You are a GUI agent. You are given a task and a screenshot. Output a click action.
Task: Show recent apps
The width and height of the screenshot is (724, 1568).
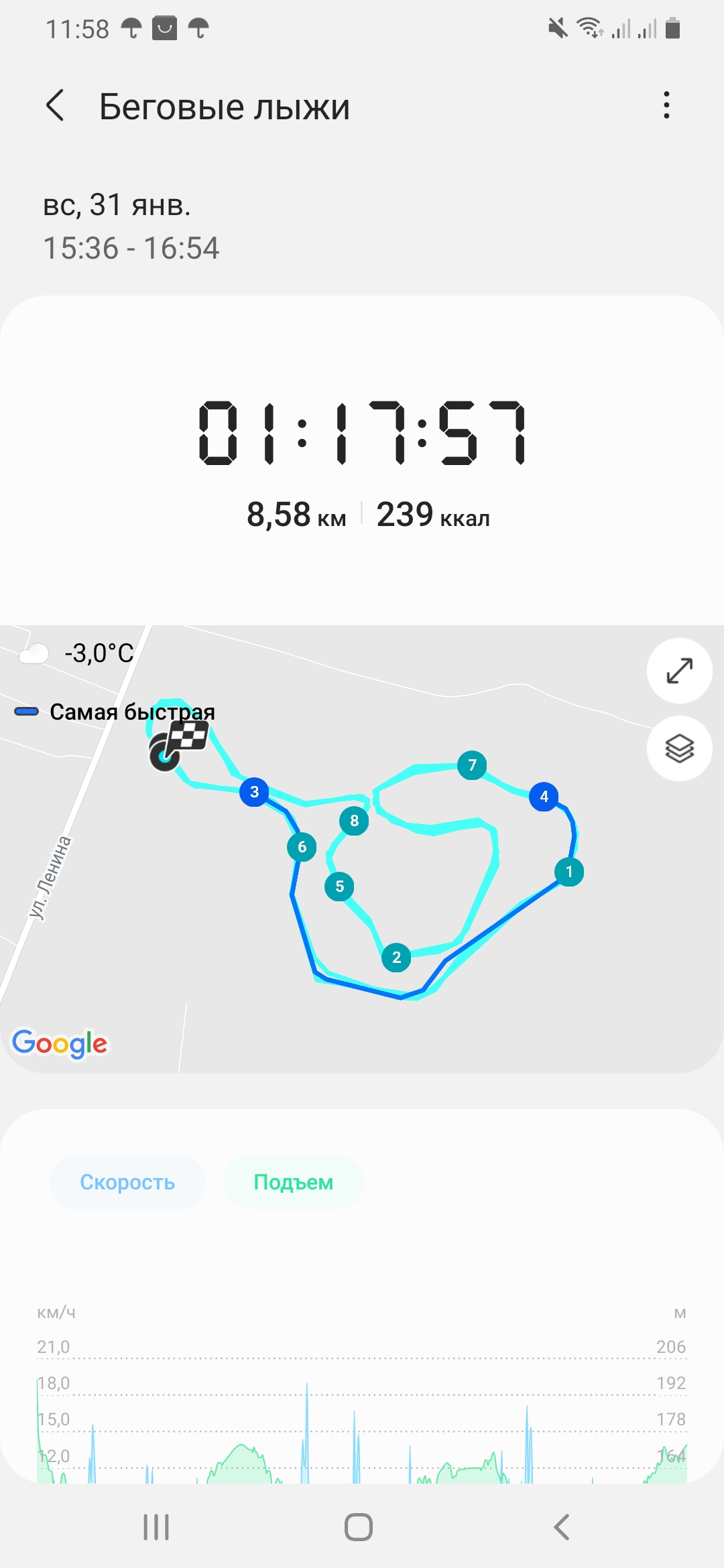[x=156, y=1527]
